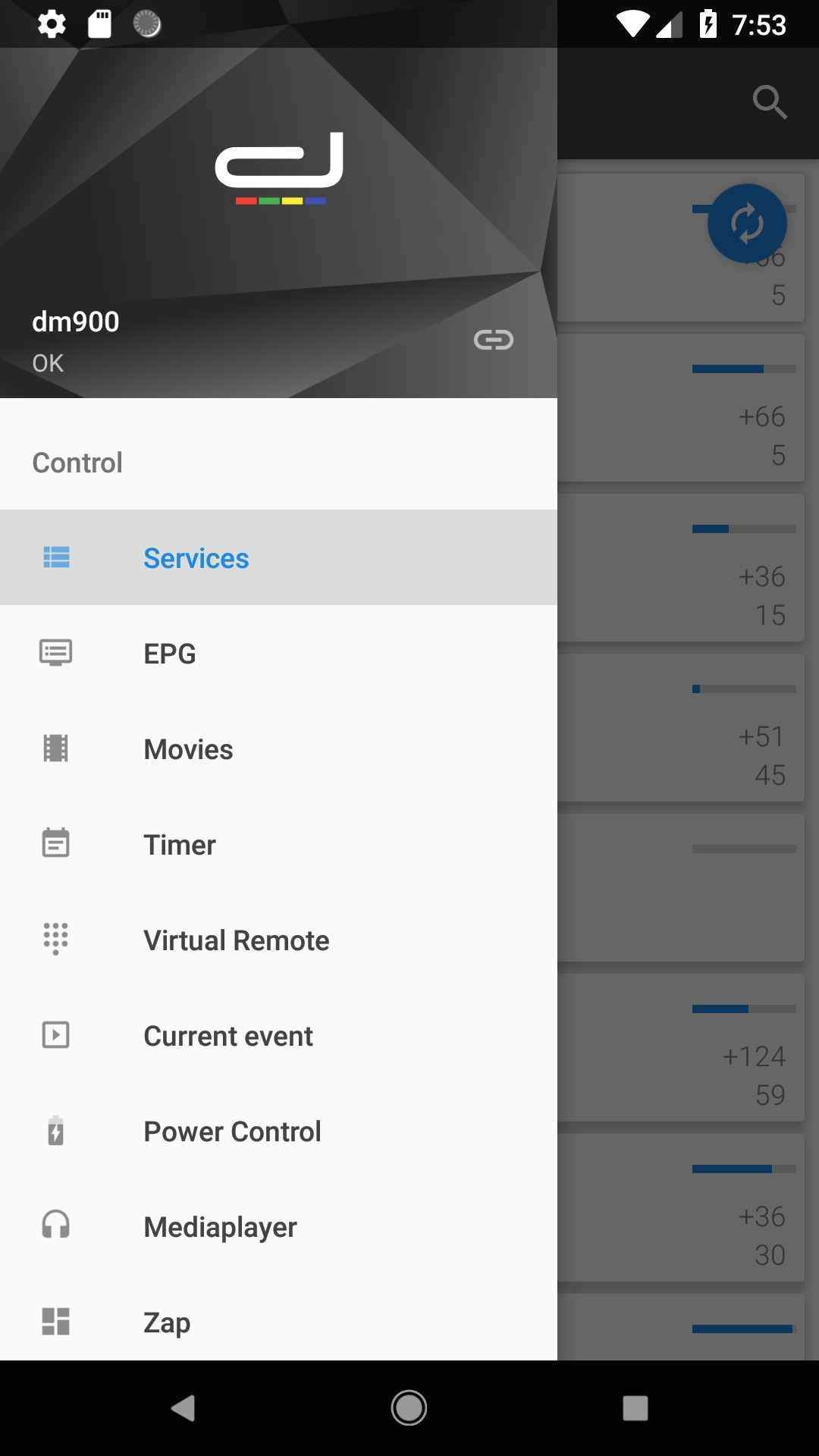Screen dimensions: 819x1456
Task: Choose Zap from the Control menu
Action: [166, 1321]
